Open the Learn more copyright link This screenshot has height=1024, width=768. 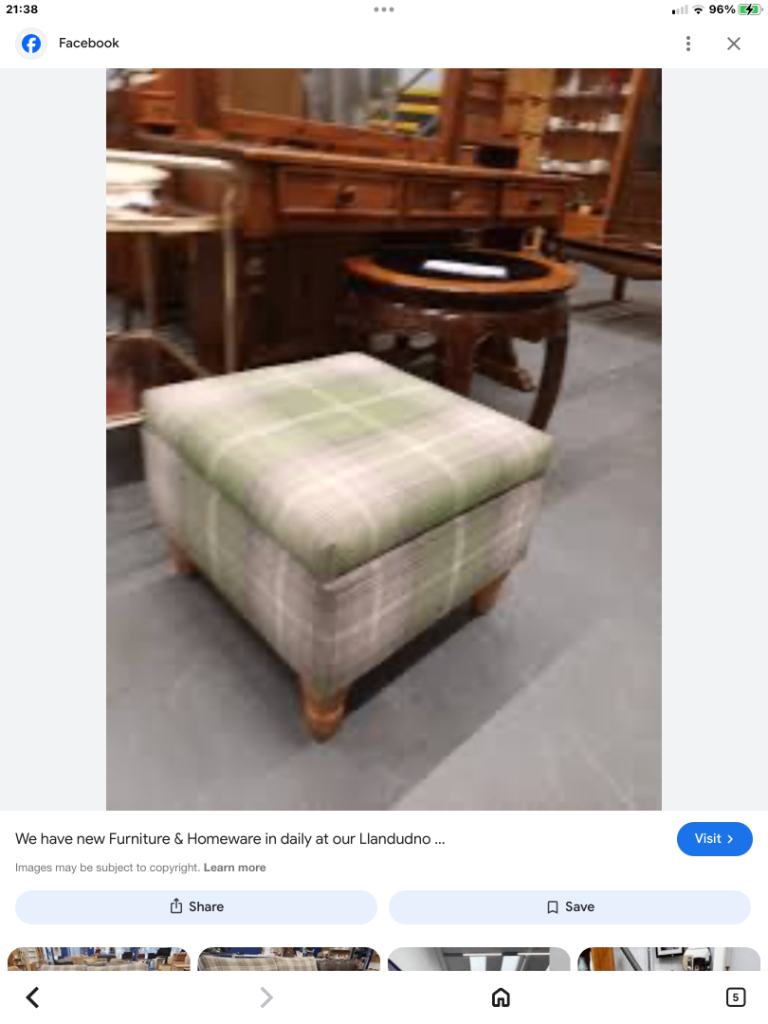pyautogui.click(x=234, y=868)
